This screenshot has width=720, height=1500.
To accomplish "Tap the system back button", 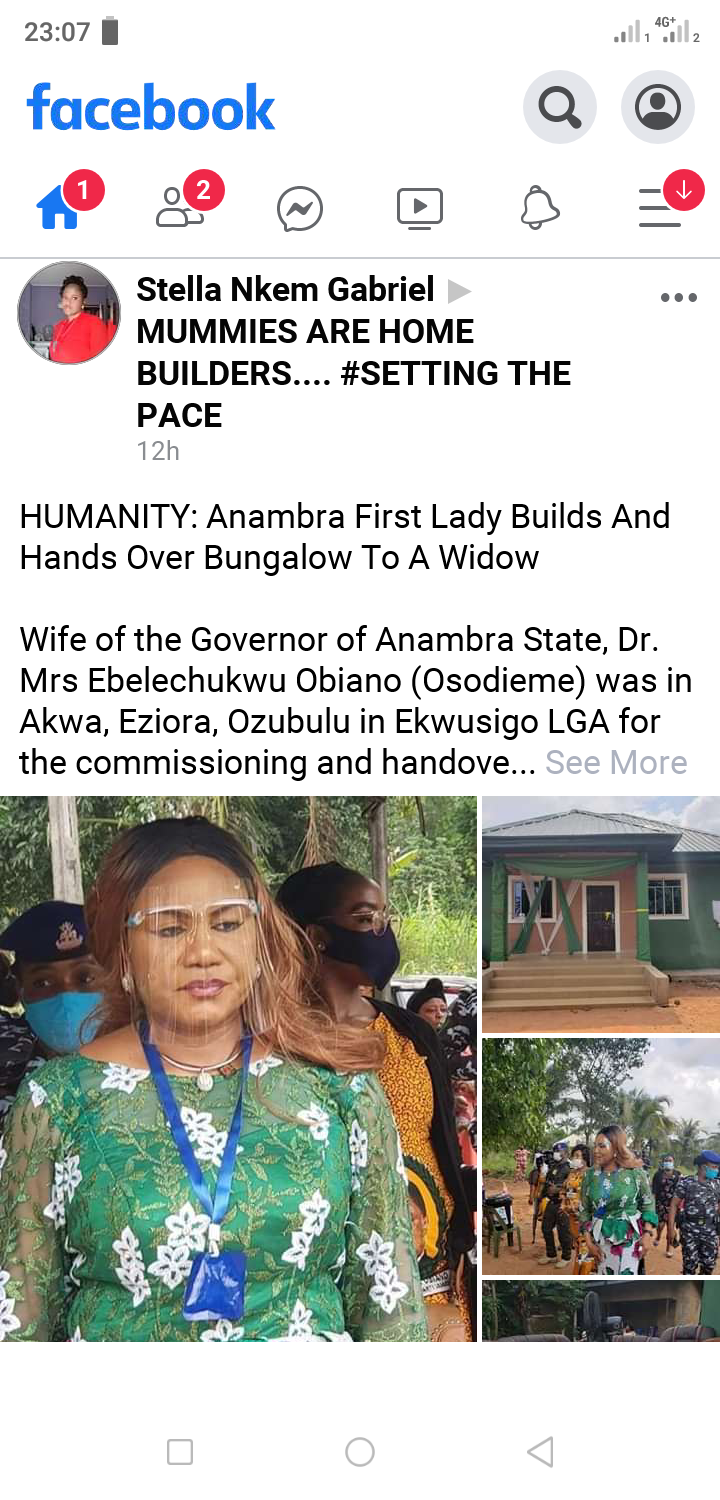I will click(x=540, y=1451).
